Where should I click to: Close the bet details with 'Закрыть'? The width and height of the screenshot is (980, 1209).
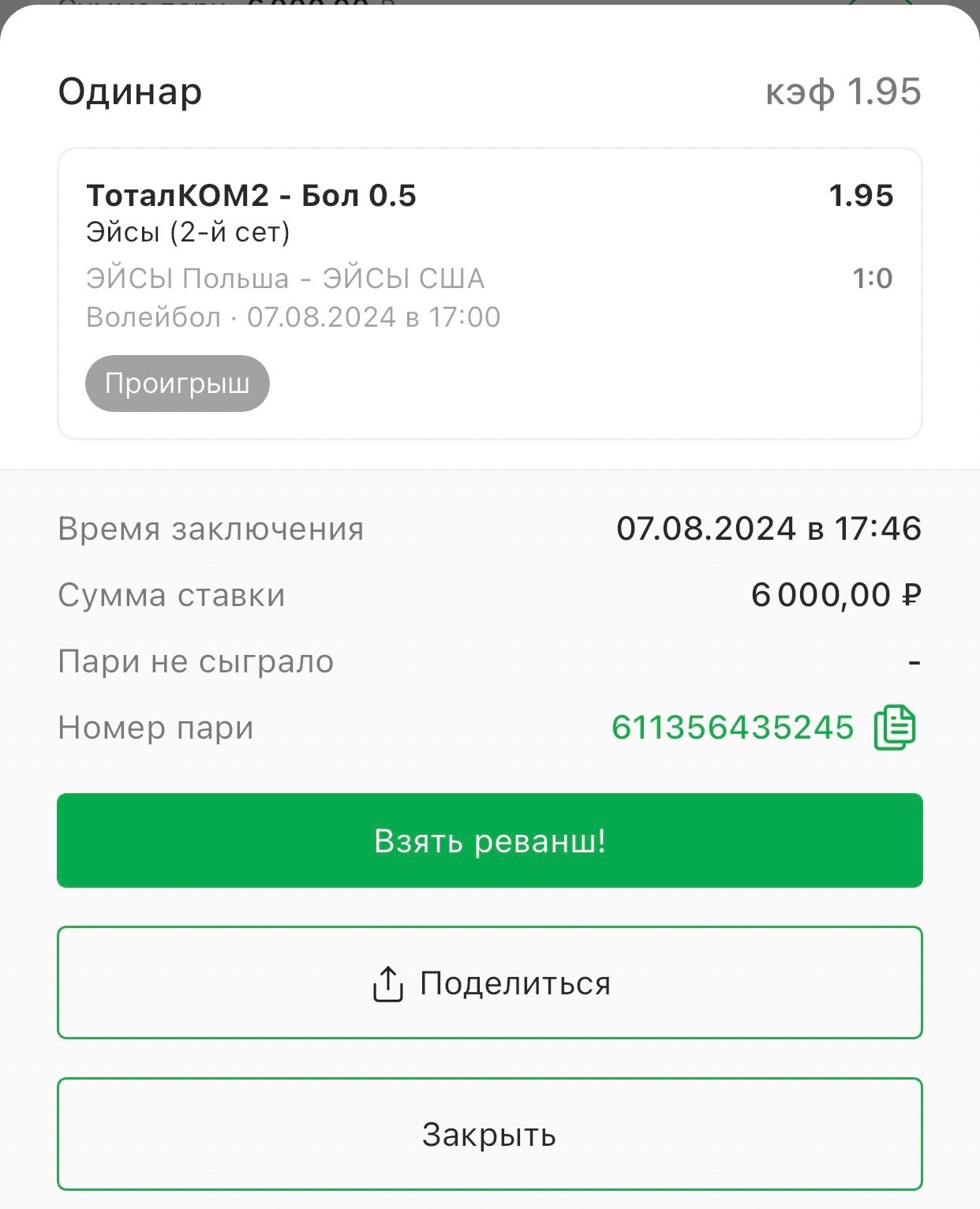click(x=489, y=1134)
